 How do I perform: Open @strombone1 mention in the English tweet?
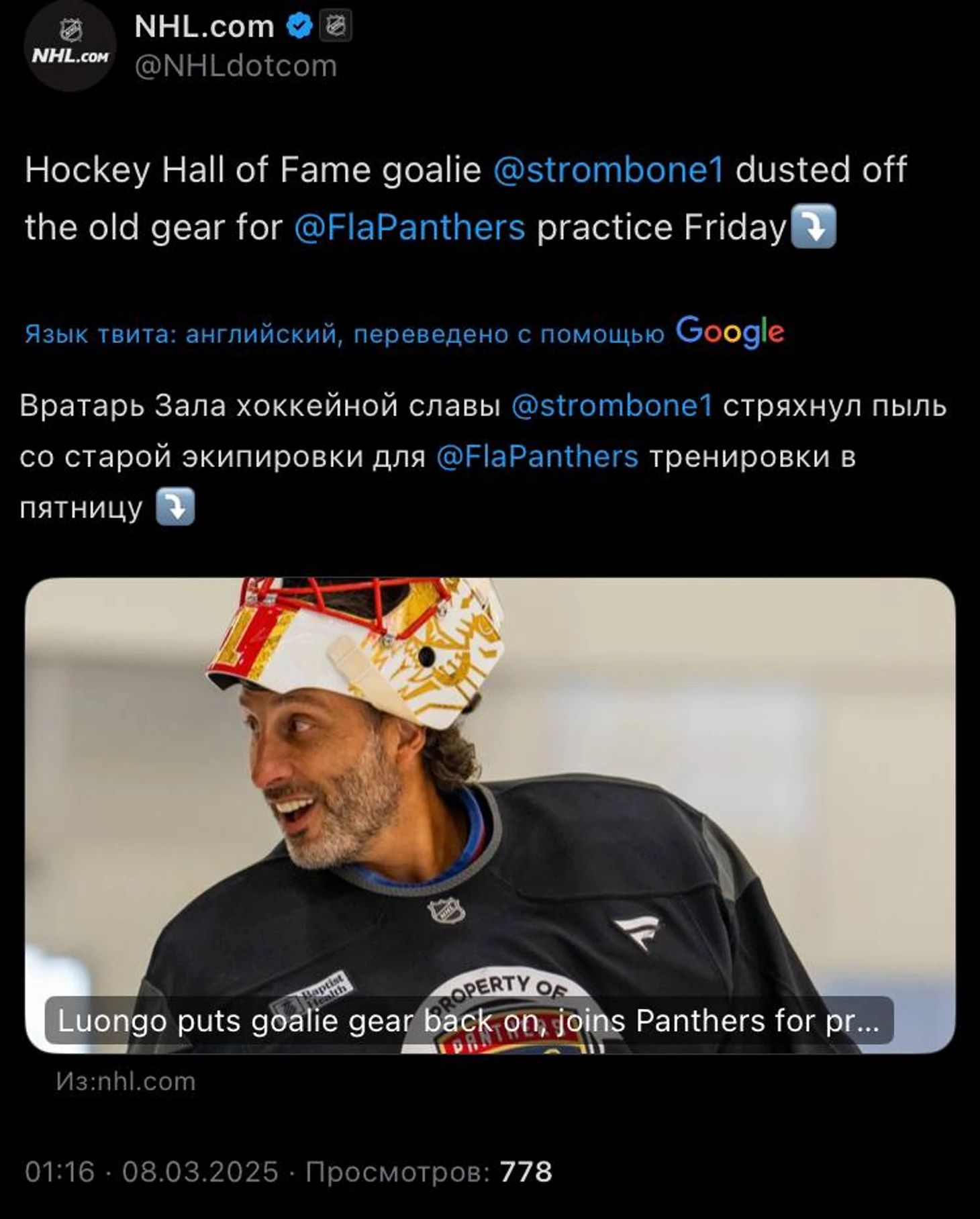(x=608, y=169)
